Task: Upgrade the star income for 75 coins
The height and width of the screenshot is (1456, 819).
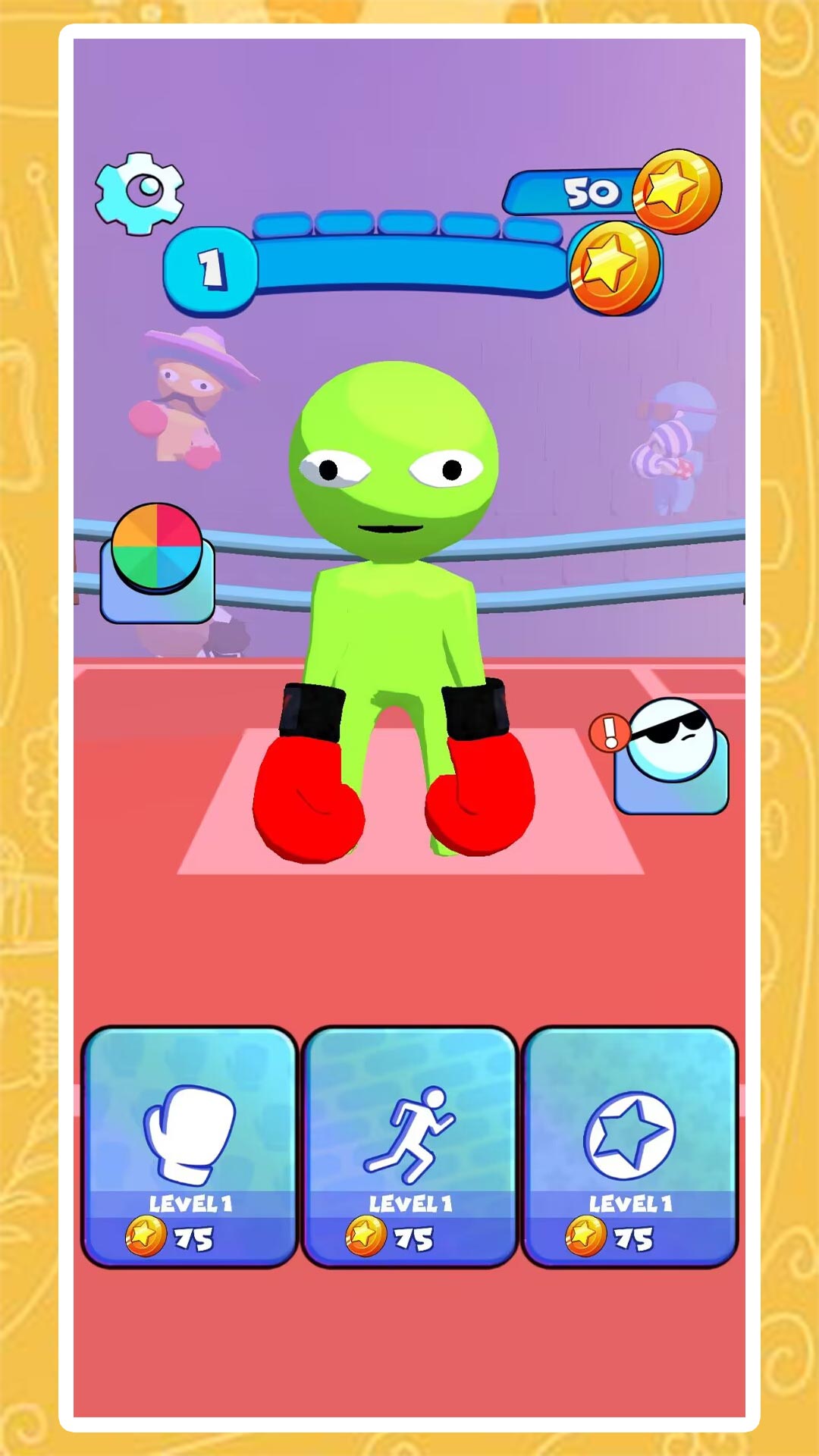Action: tap(629, 1147)
